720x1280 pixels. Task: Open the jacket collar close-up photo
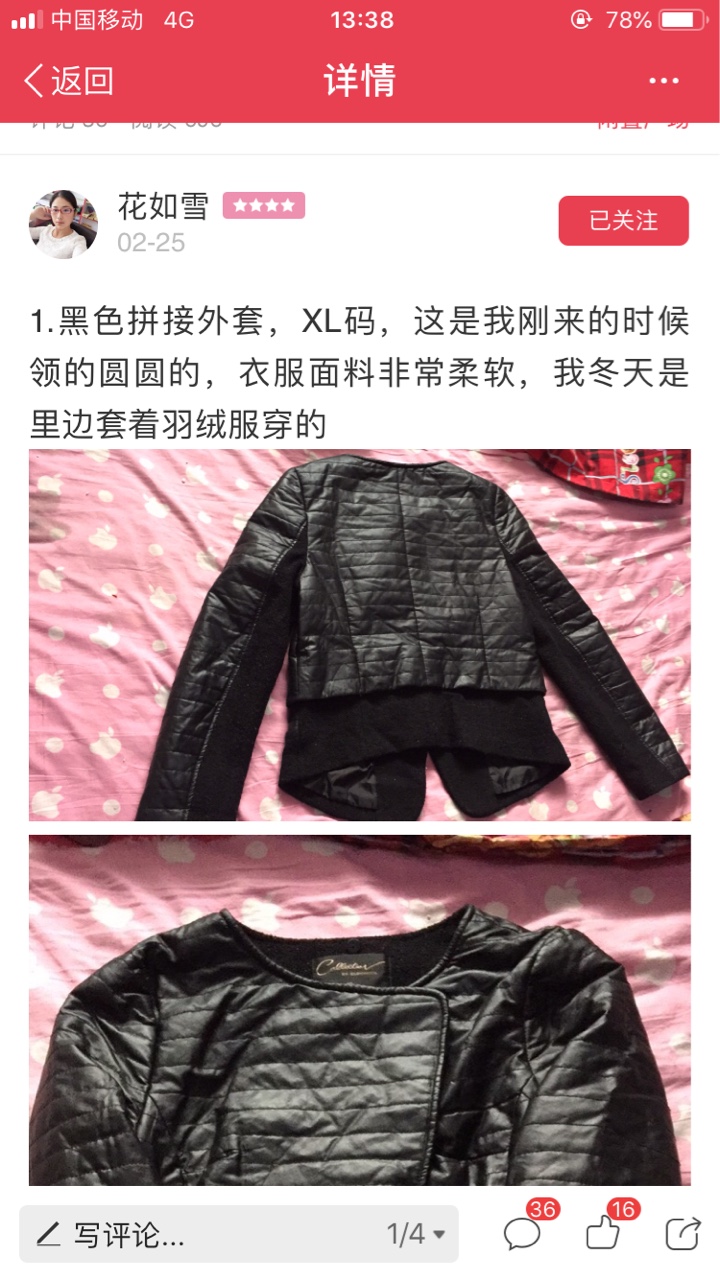coord(360,1010)
